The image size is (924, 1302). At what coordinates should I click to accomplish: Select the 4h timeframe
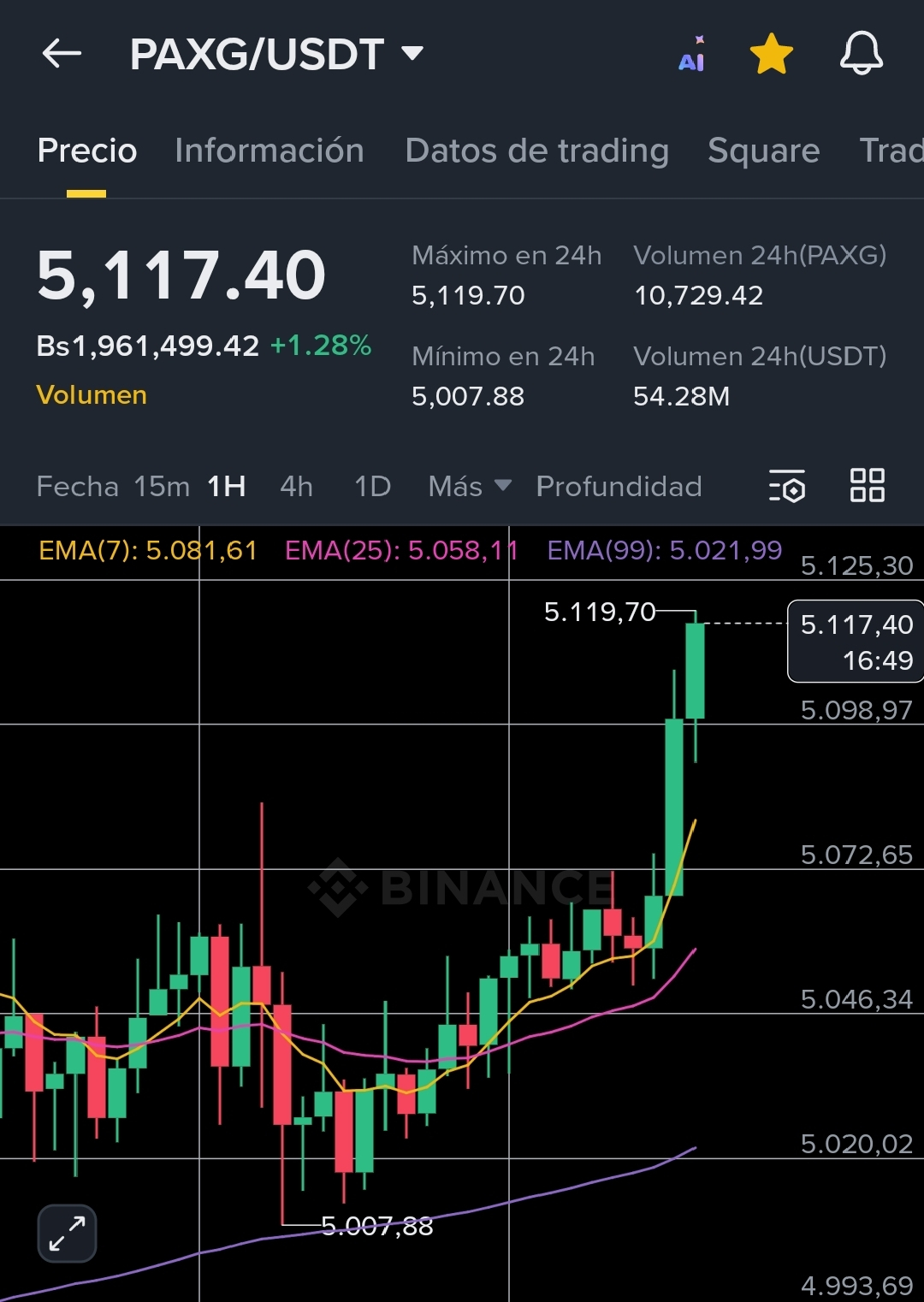click(x=297, y=487)
